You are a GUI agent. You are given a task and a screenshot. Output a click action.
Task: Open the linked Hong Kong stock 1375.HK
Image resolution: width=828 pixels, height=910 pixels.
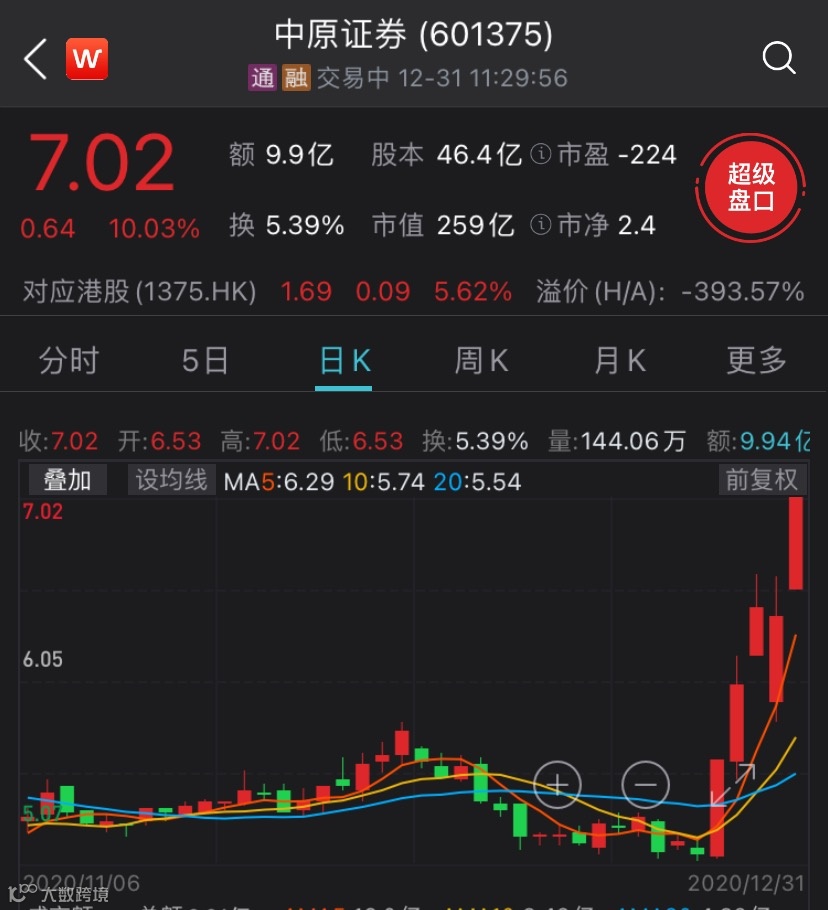pyautogui.click(x=140, y=292)
